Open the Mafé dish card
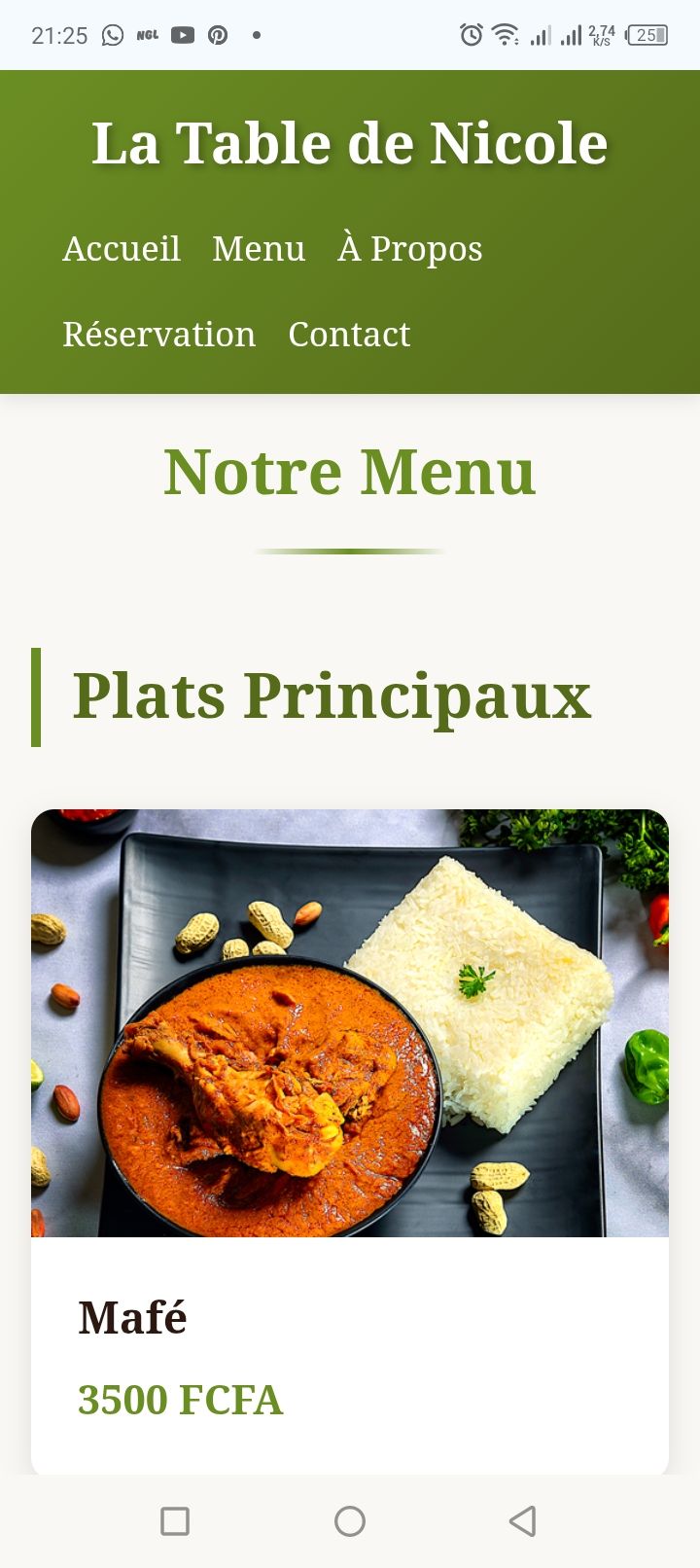 click(350, 1070)
